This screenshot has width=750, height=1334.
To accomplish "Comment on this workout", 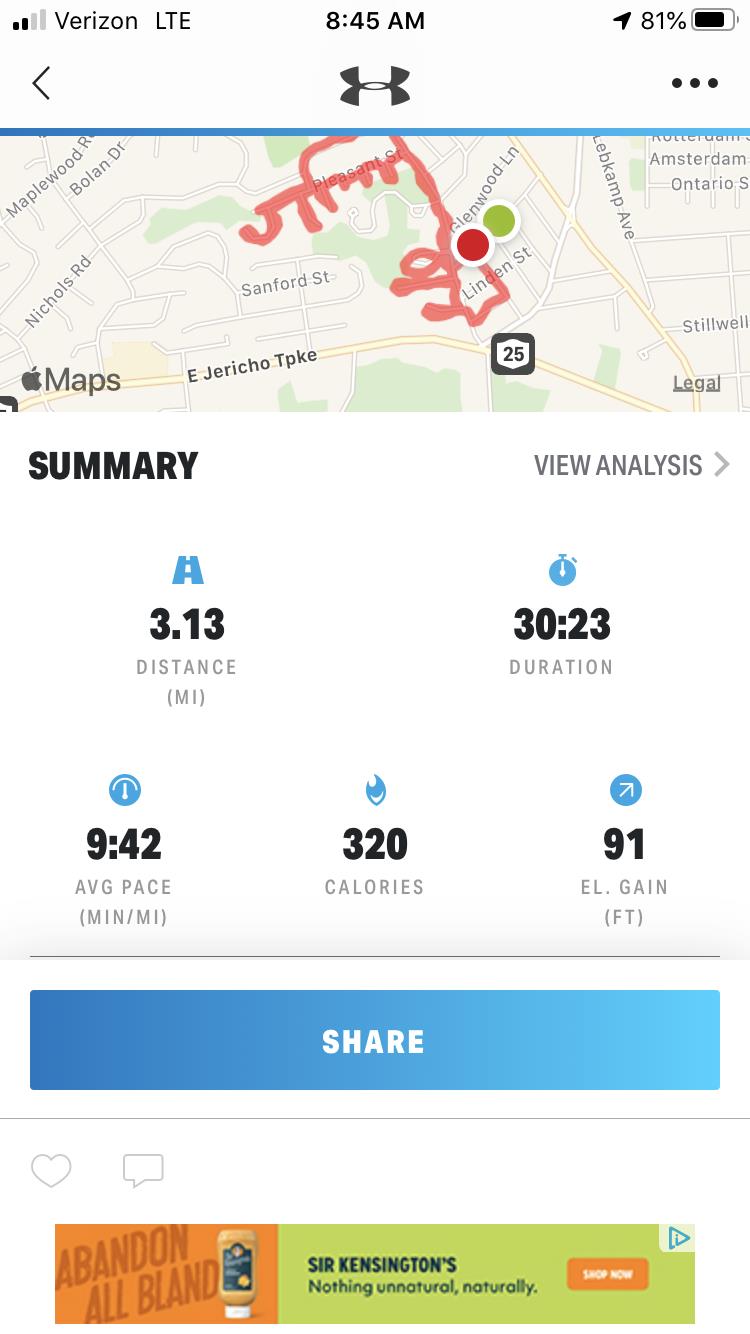I will (143, 1170).
